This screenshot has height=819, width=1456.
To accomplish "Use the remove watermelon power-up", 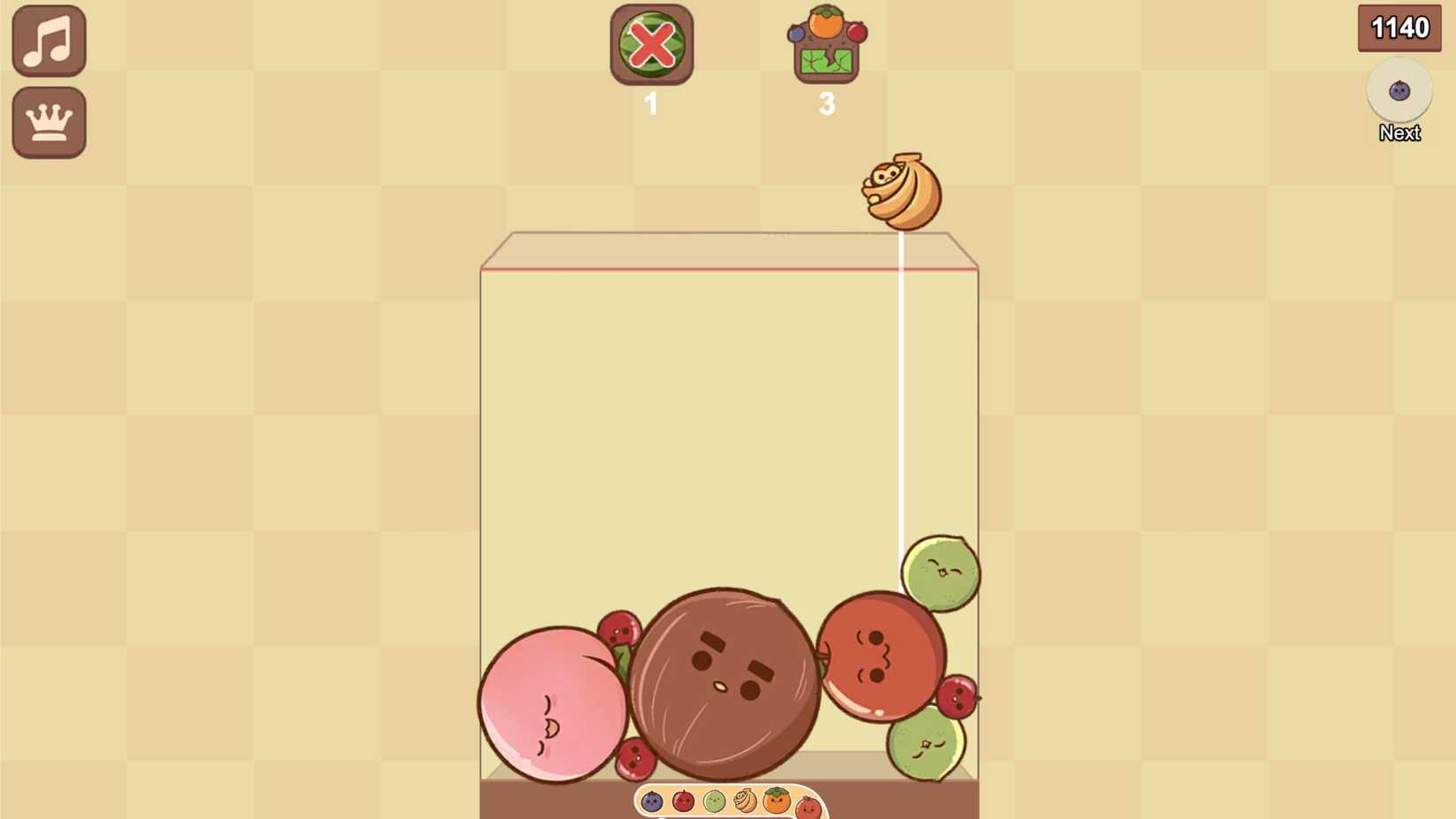I will tap(651, 45).
